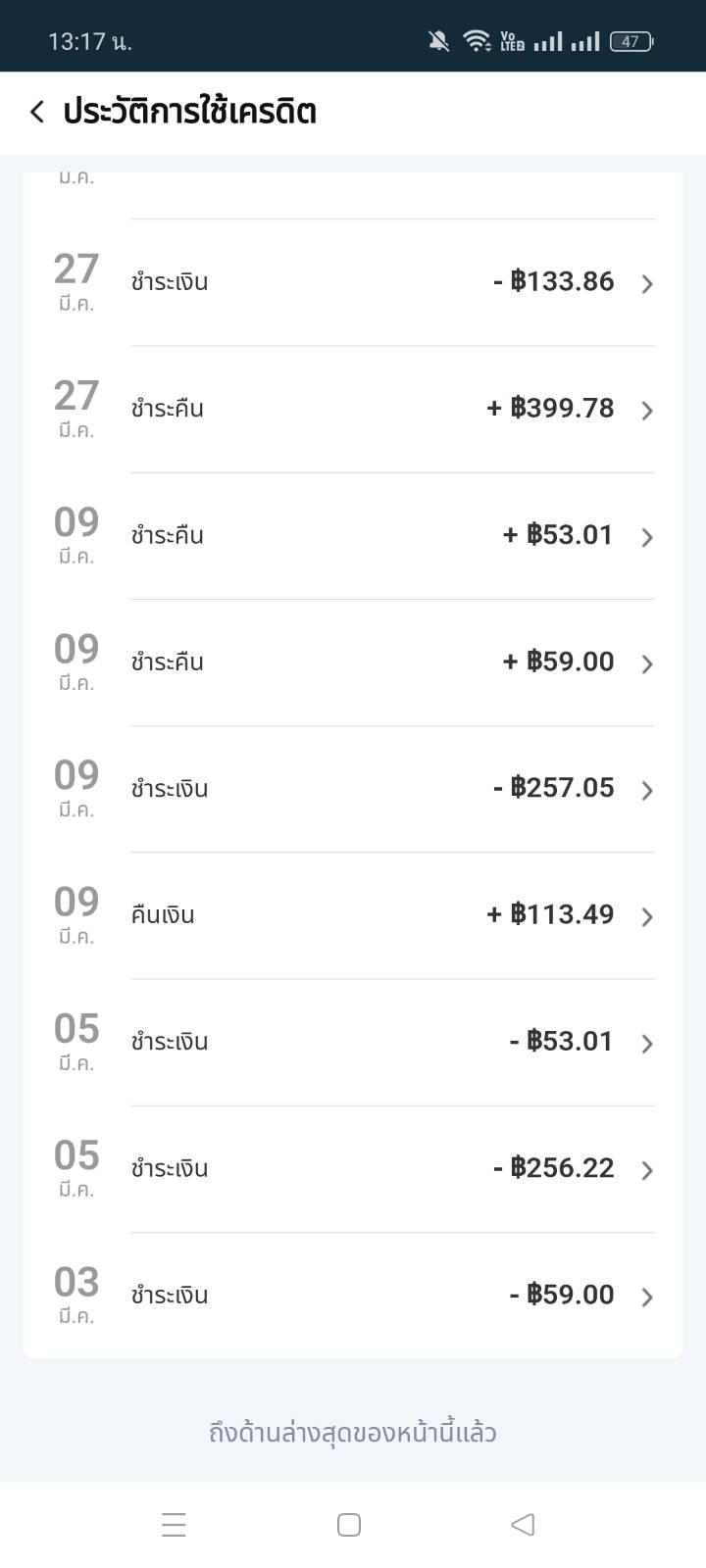Open the - ฿257.05 payment entry
This screenshot has height=1568, width=706.
click(x=353, y=789)
